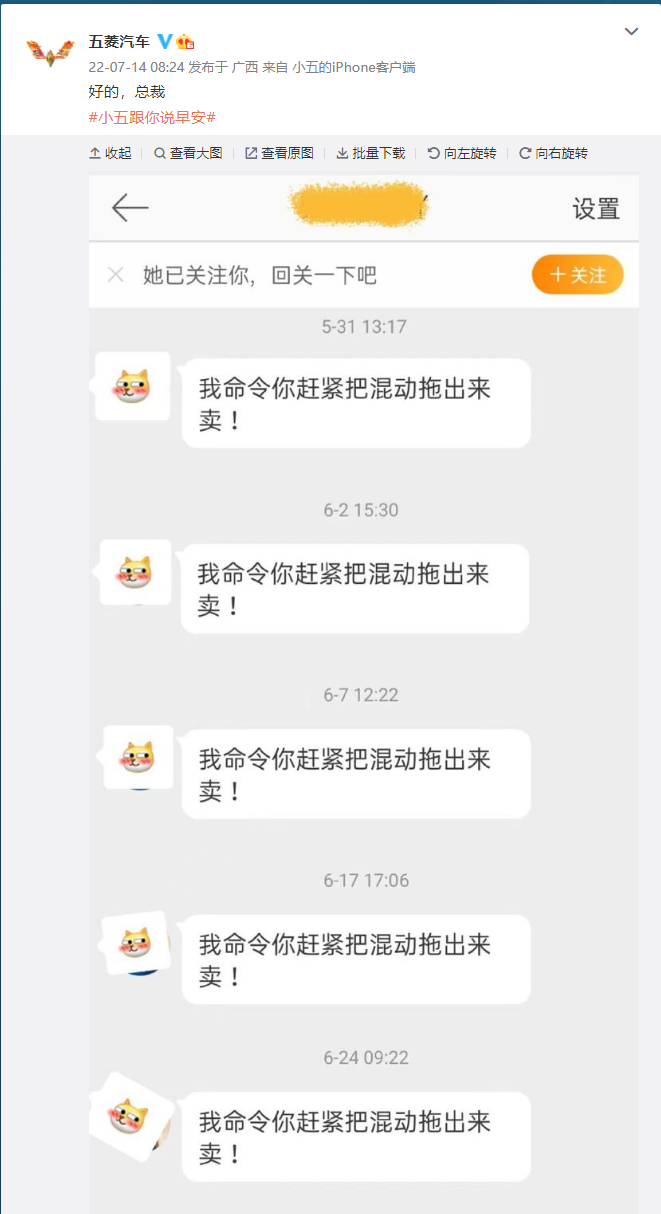Open the 五菱汽车 avatar
The height and width of the screenshot is (1214, 661).
click(x=50, y=51)
